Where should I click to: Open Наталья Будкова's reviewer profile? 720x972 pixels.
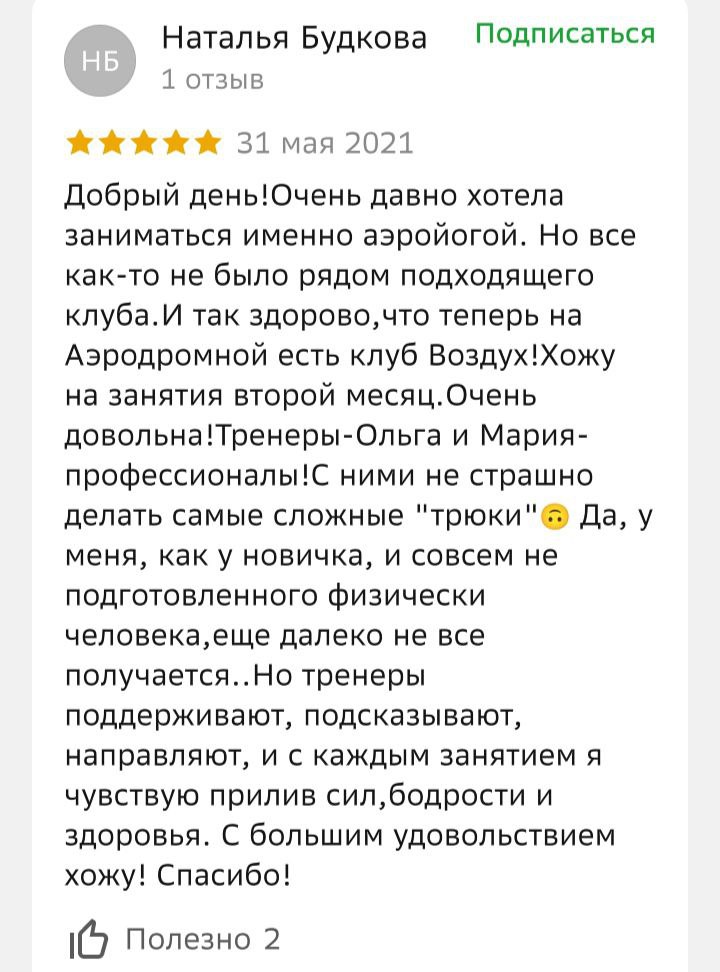click(x=293, y=38)
